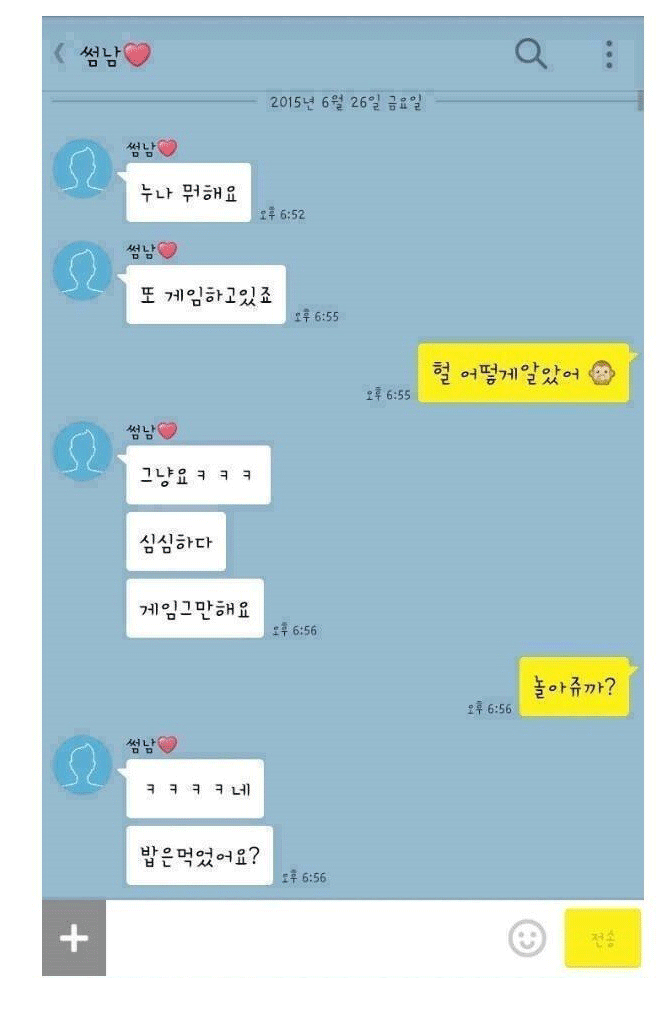Open the plus attachment menu
The width and height of the screenshot is (656, 1014).
point(74,938)
